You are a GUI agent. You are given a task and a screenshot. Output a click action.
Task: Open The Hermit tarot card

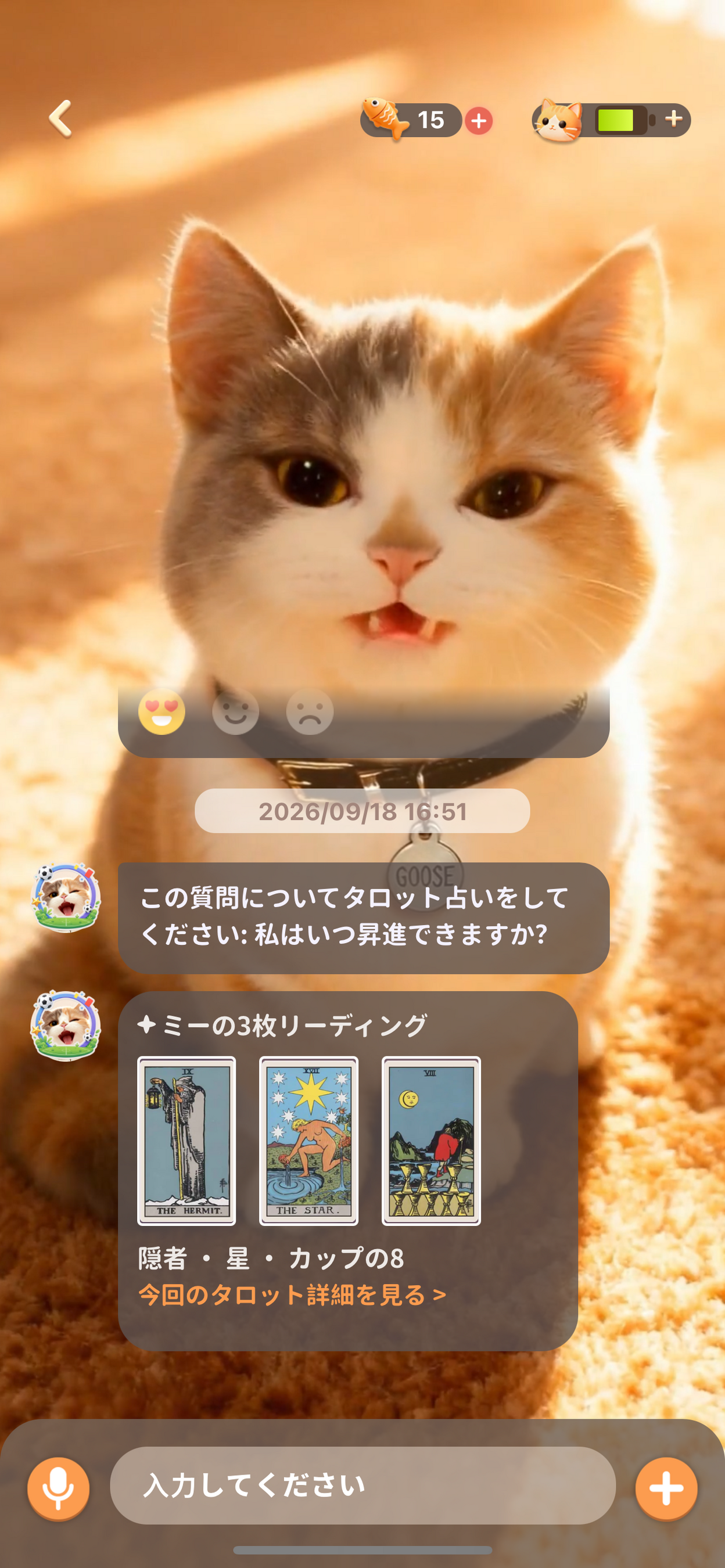pyautogui.click(x=186, y=1141)
